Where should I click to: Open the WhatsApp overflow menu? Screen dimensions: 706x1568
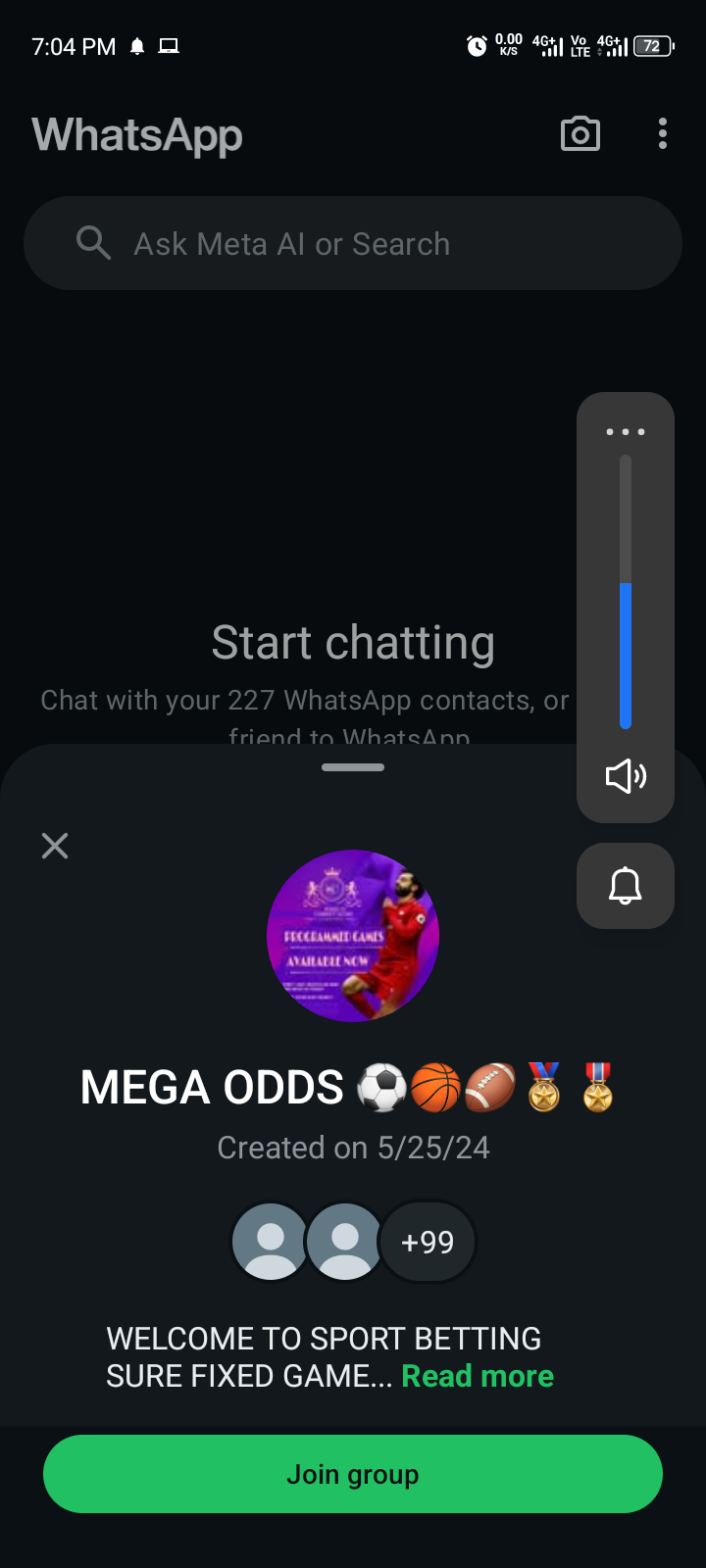663,134
